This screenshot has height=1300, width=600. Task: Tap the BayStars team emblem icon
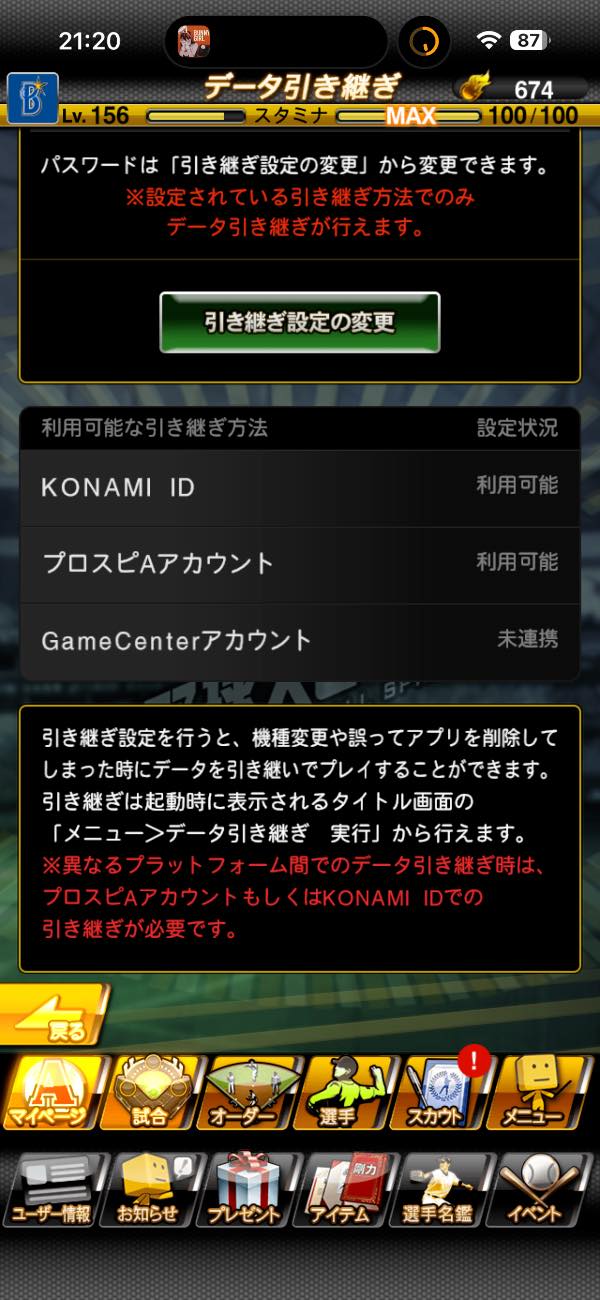[32, 98]
